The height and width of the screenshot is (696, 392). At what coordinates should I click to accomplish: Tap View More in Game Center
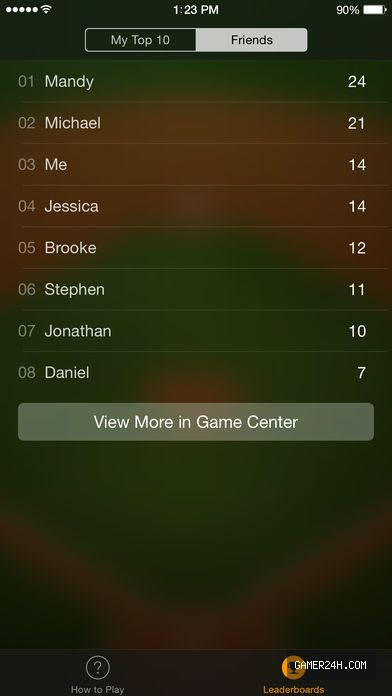click(x=196, y=422)
